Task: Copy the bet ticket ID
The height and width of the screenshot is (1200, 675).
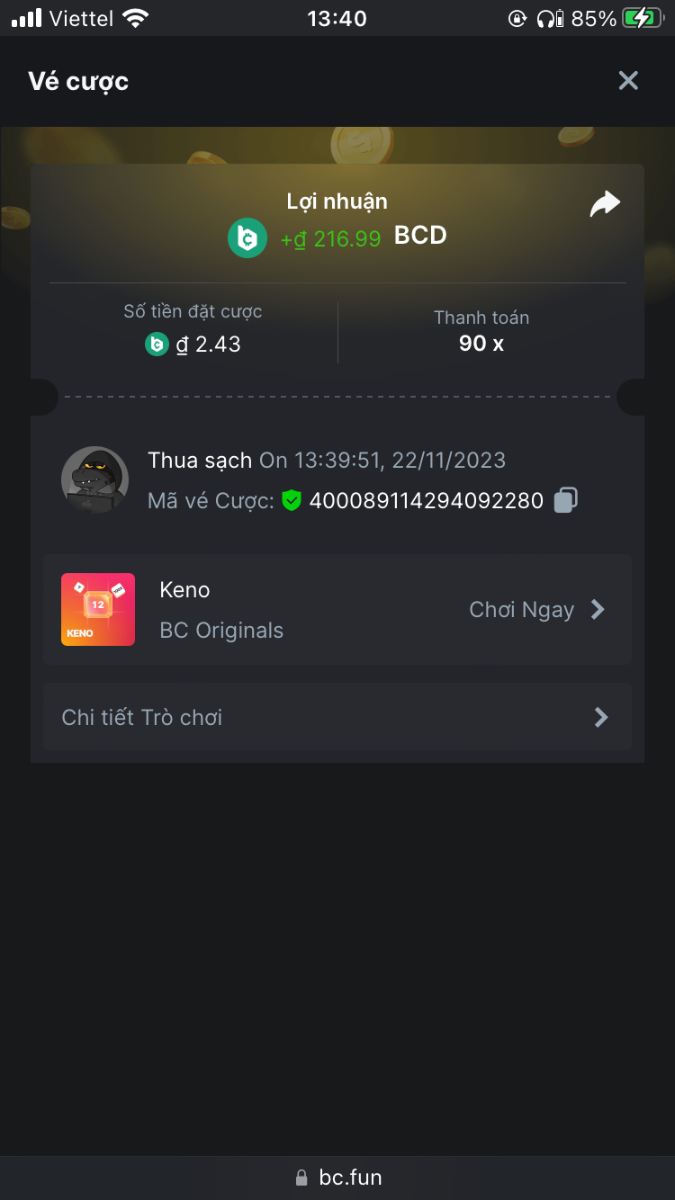Action: click(566, 500)
